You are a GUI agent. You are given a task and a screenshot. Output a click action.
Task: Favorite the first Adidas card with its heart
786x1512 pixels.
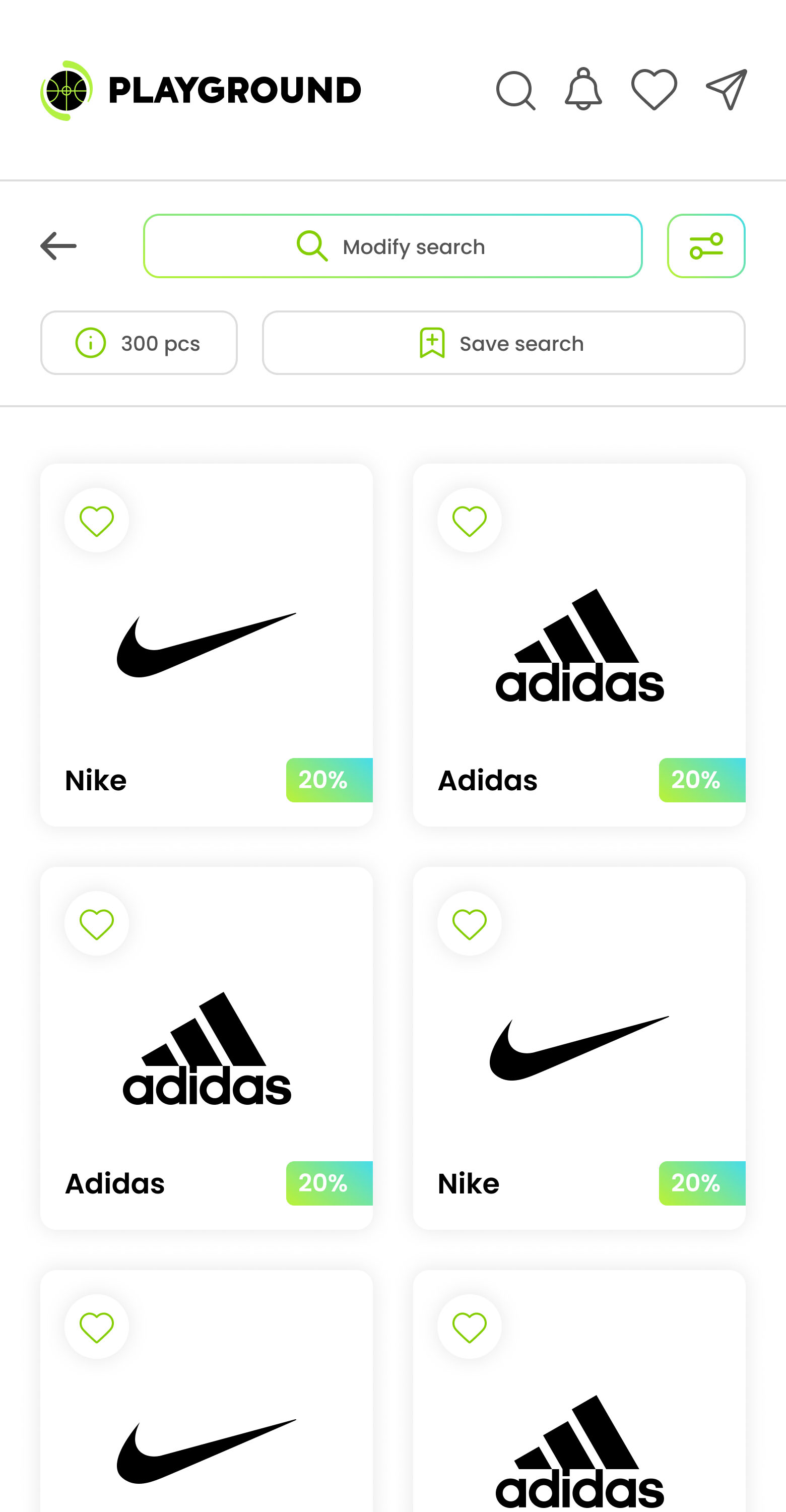click(469, 521)
